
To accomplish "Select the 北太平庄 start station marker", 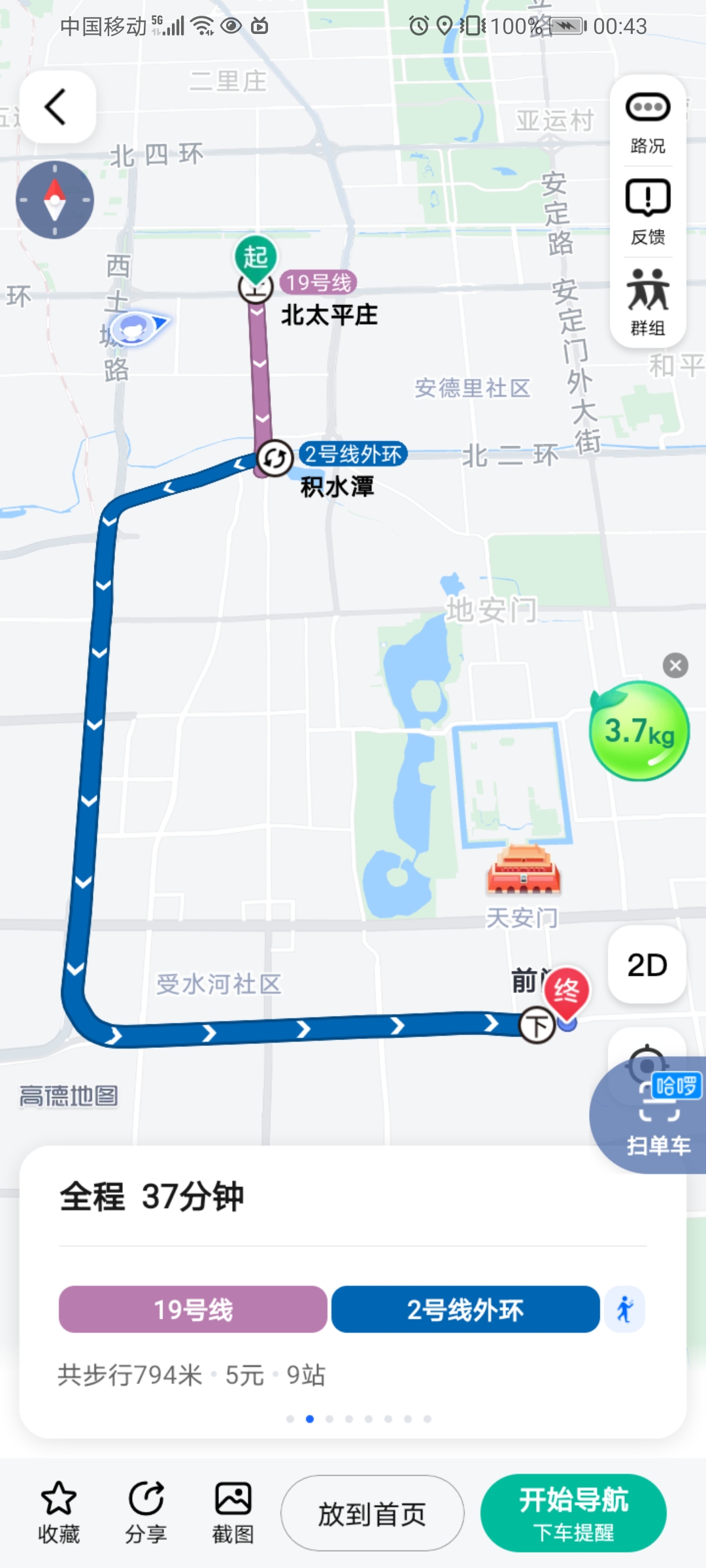I will point(255,289).
